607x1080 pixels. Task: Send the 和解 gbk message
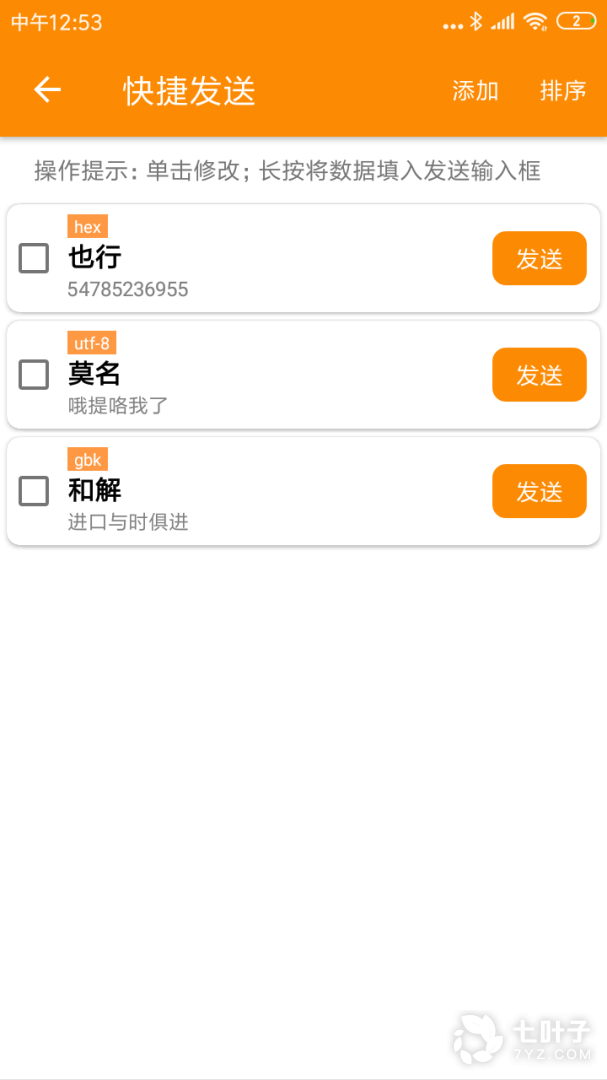pos(539,492)
